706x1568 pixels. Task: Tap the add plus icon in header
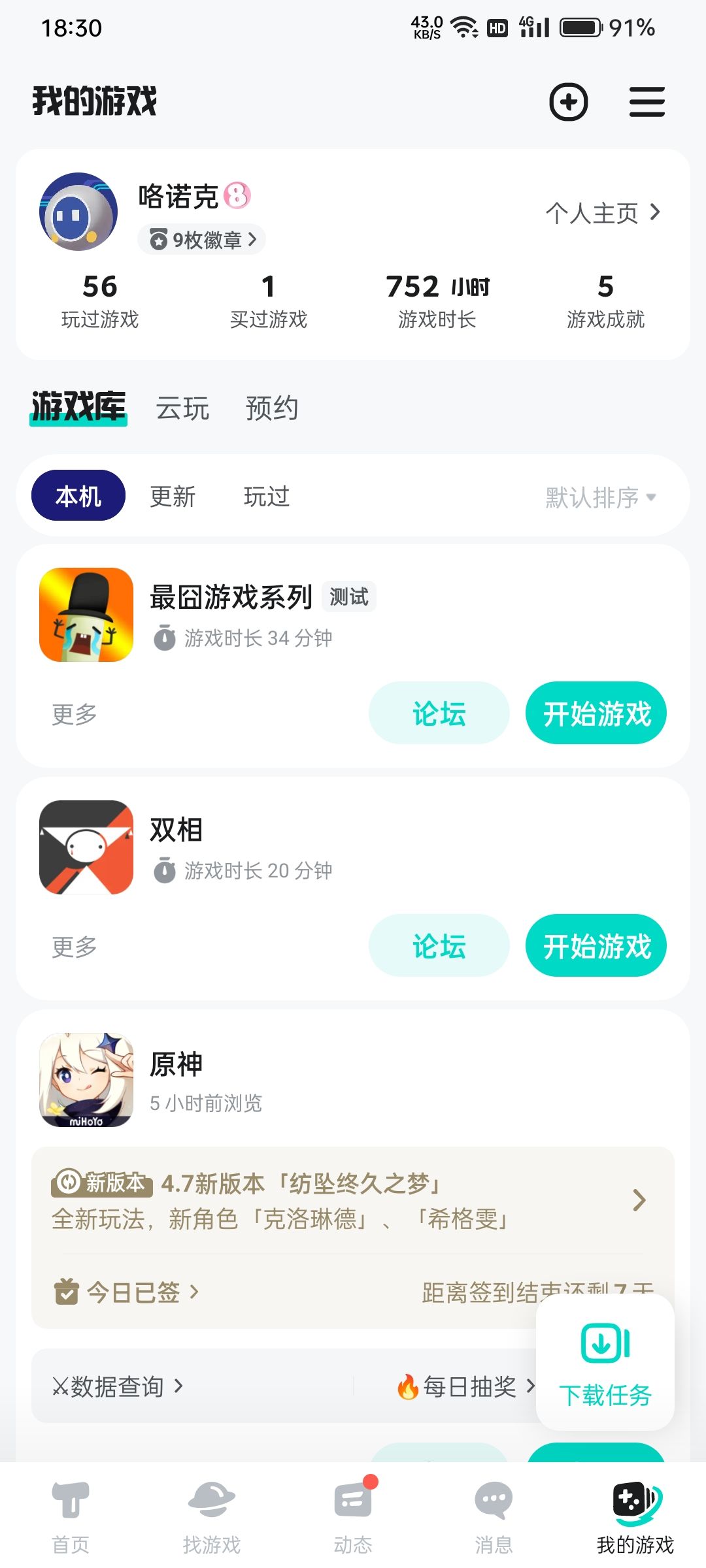[568, 102]
